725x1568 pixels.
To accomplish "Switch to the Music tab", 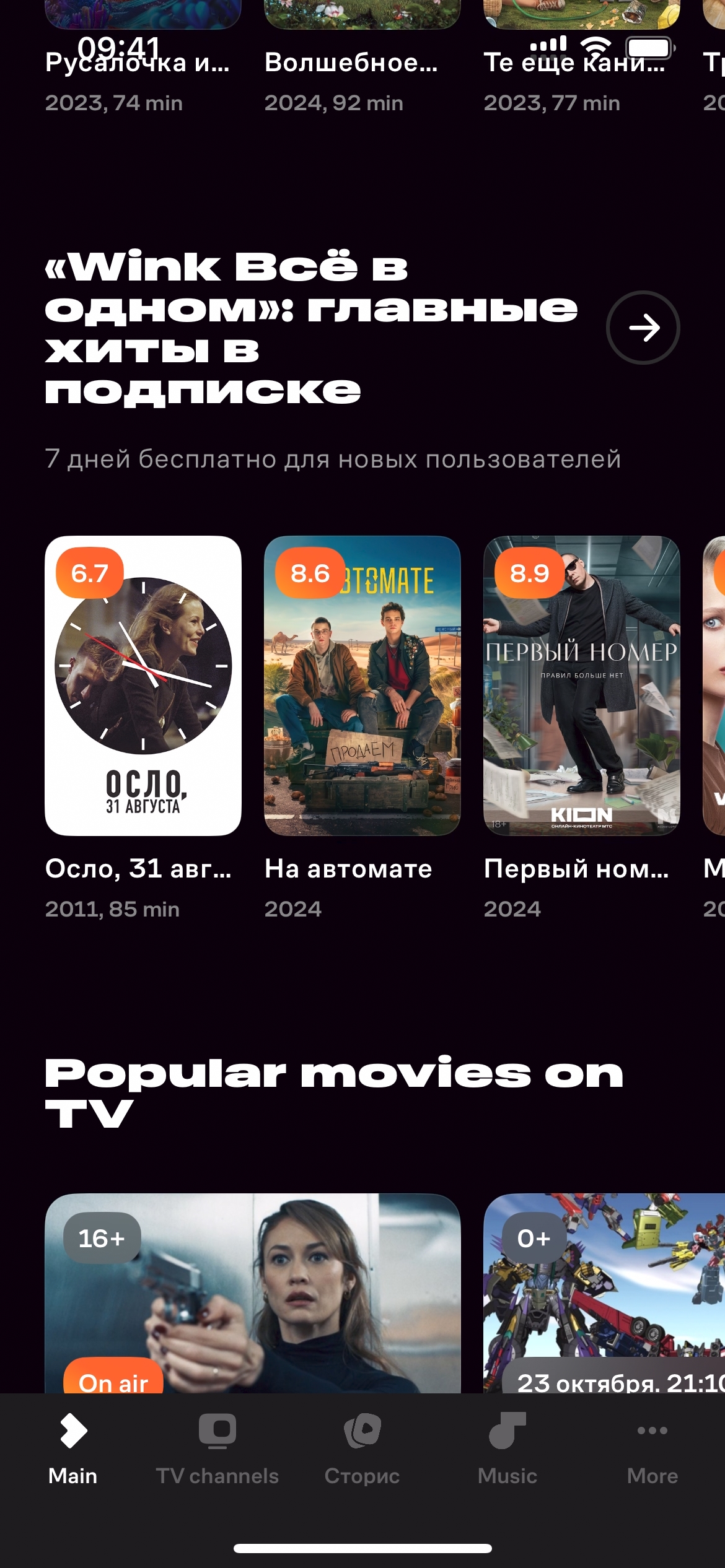I will pyautogui.click(x=507, y=1449).
